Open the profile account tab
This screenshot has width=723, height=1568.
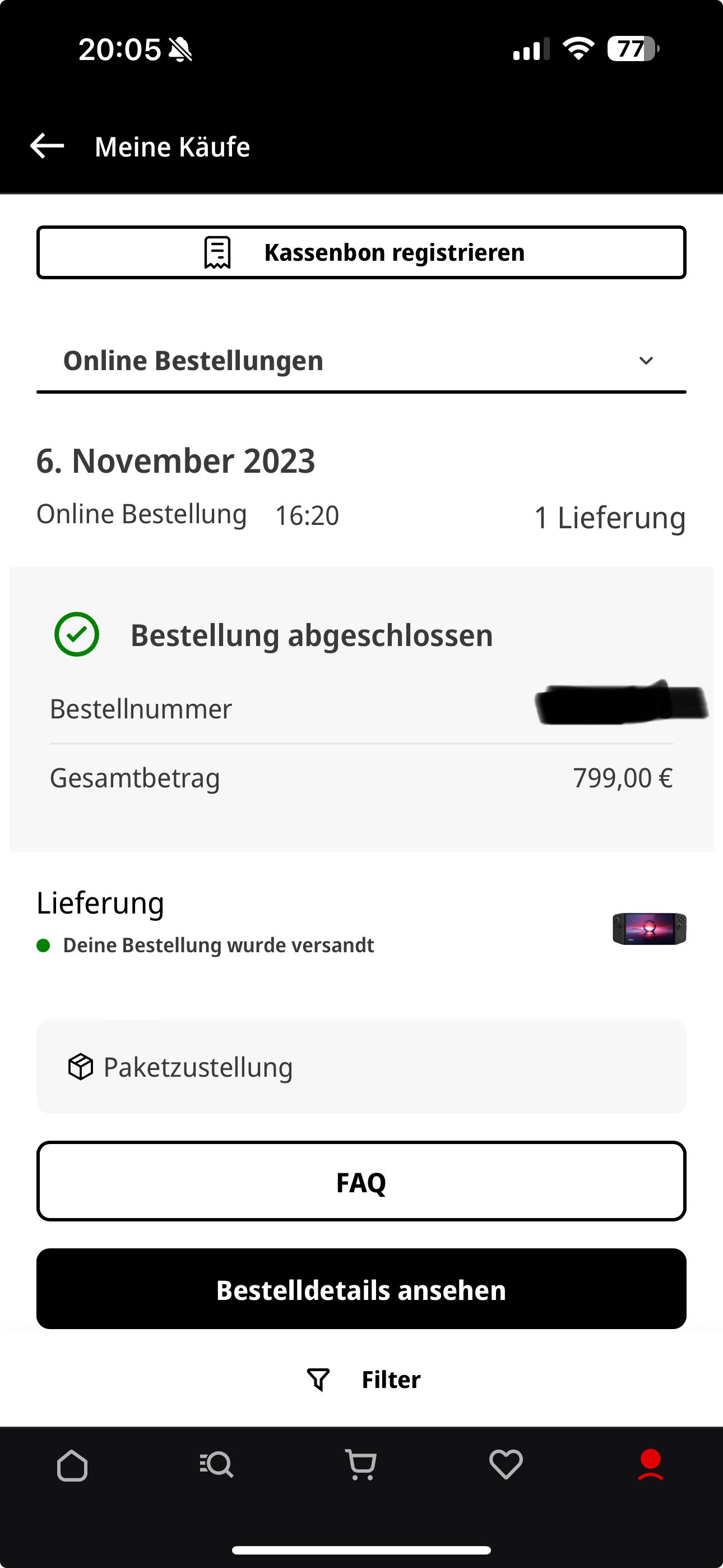[650, 1464]
